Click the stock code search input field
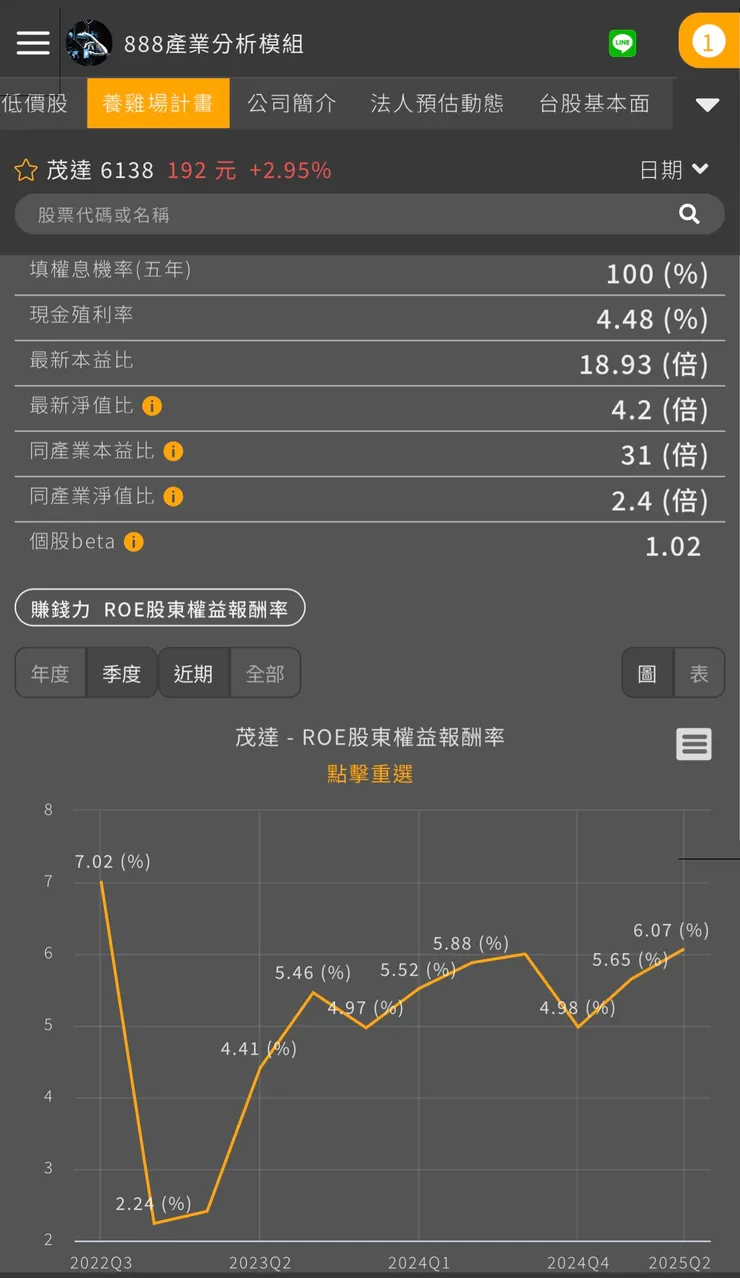Image resolution: width=740 pixels, height=1278 pixels. point(350,214)
